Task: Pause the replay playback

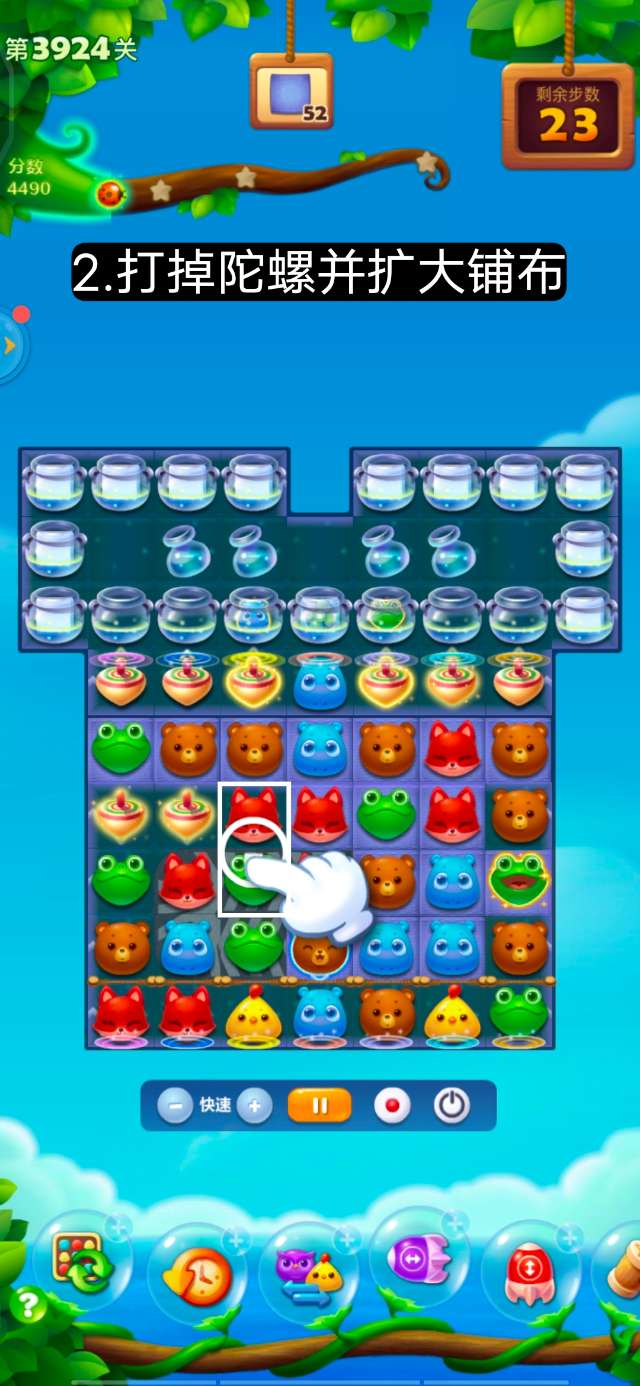Action: 320,1106
